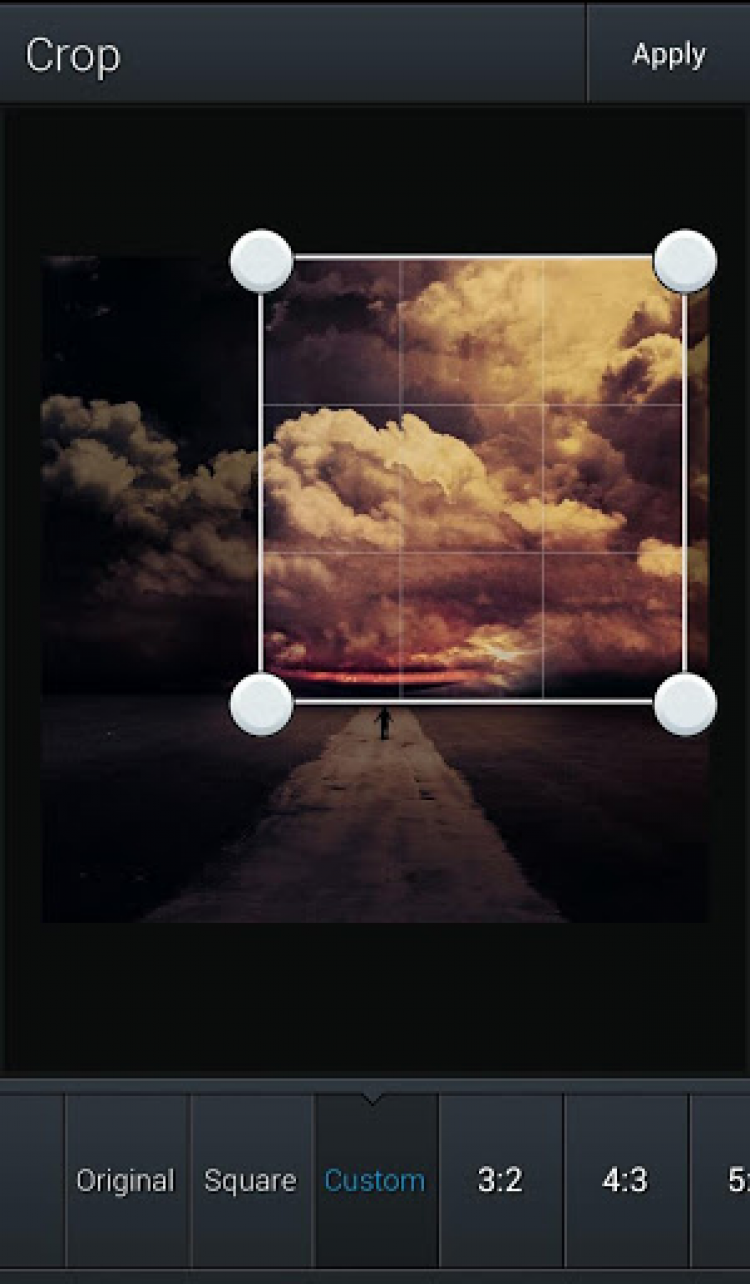Pick the 4:3 crop ratio
The height and width of the screenshot is (1284, 750).
point(625,1180)
